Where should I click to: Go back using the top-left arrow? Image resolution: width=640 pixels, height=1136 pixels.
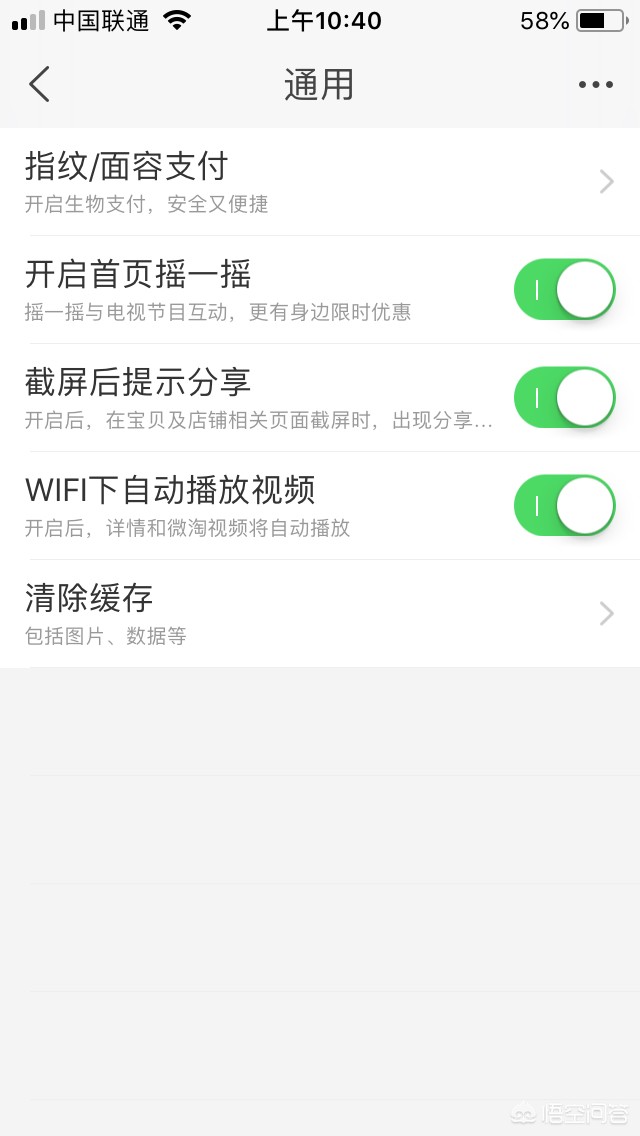(40, 85)
